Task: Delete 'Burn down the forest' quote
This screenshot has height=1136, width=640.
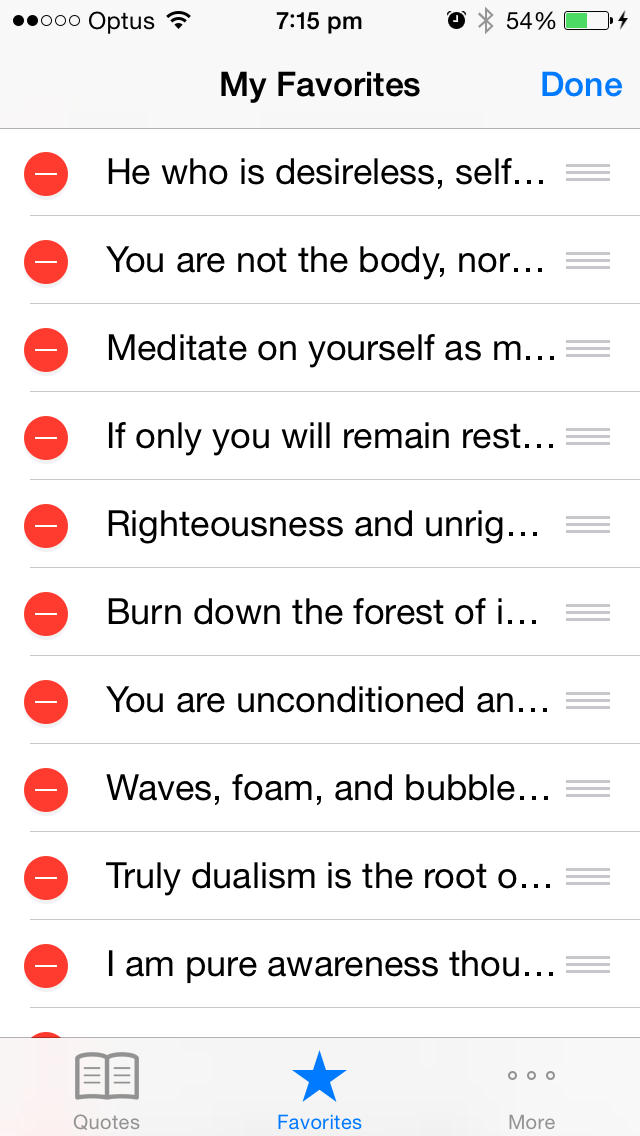Action: [x=45, y=613]
